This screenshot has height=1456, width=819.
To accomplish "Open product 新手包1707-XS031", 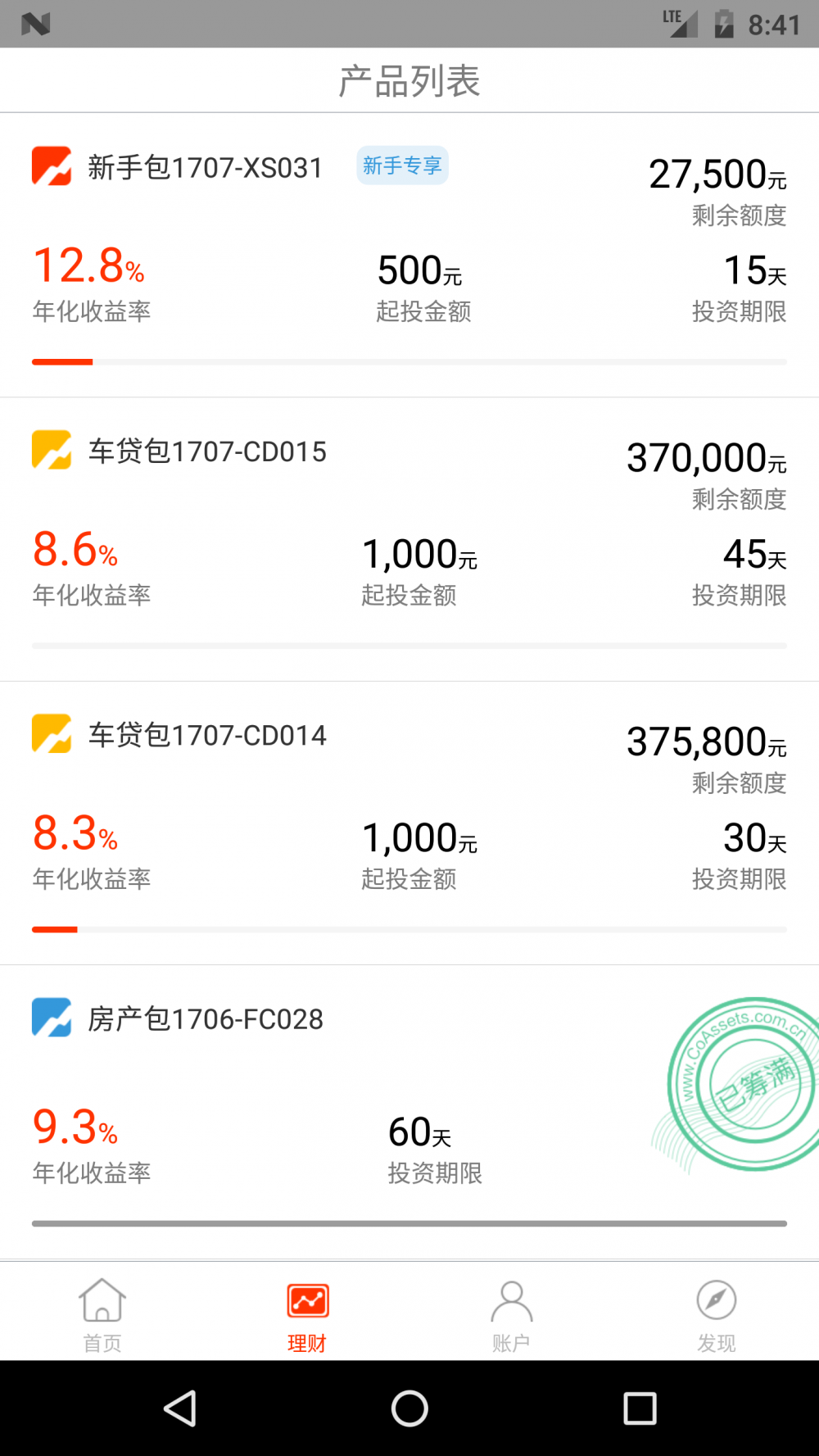I will point(409,255).
